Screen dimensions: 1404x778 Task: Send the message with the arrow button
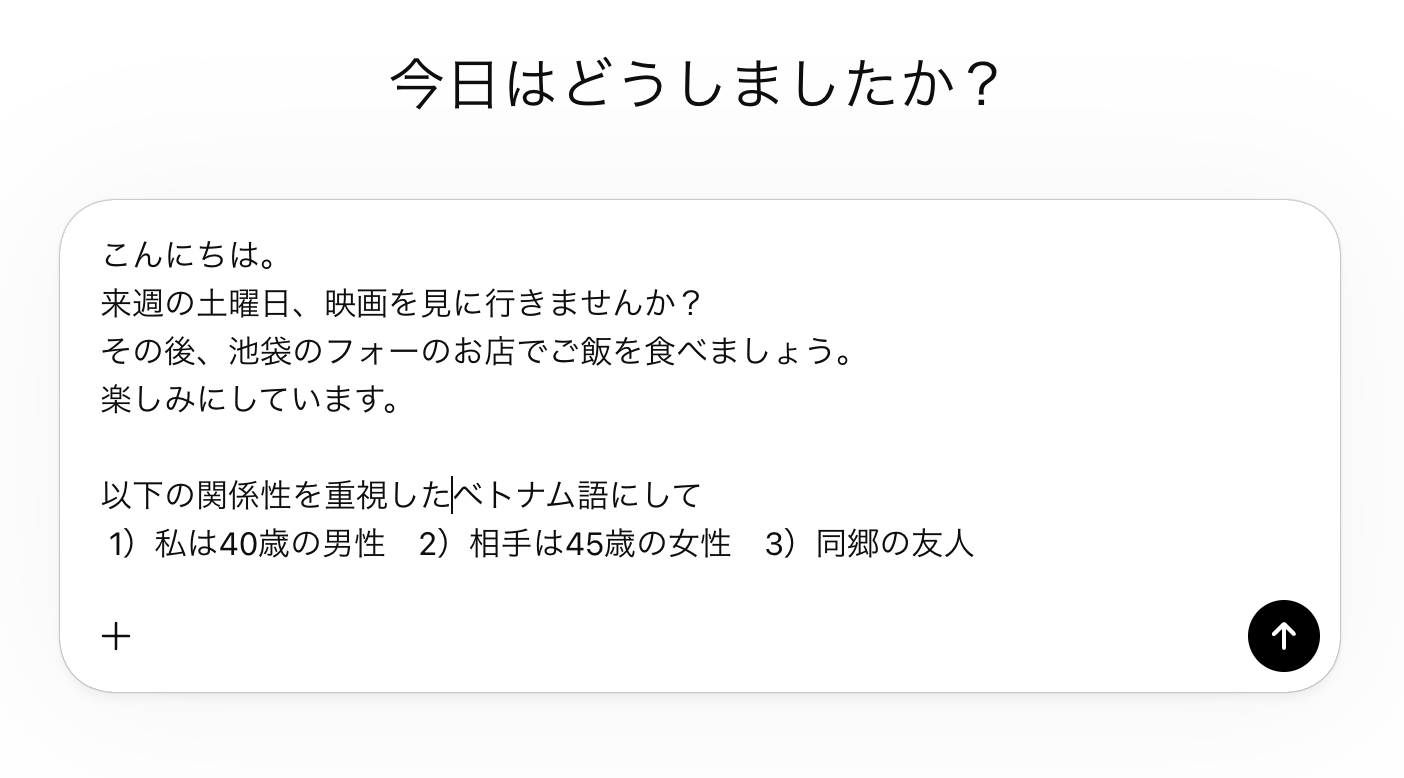pos(1283,636)
